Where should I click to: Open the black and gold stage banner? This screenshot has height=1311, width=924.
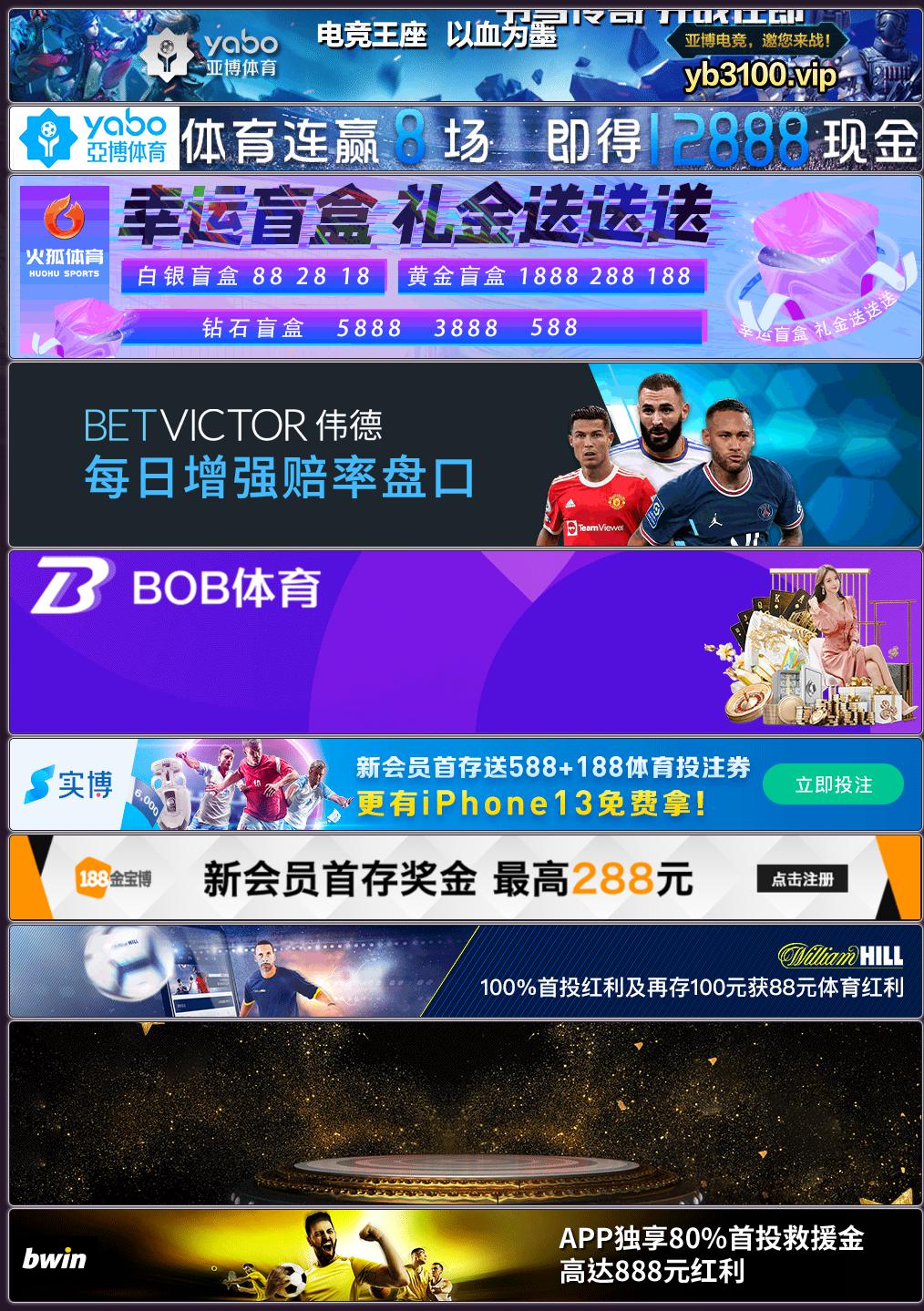(465, 1113)
